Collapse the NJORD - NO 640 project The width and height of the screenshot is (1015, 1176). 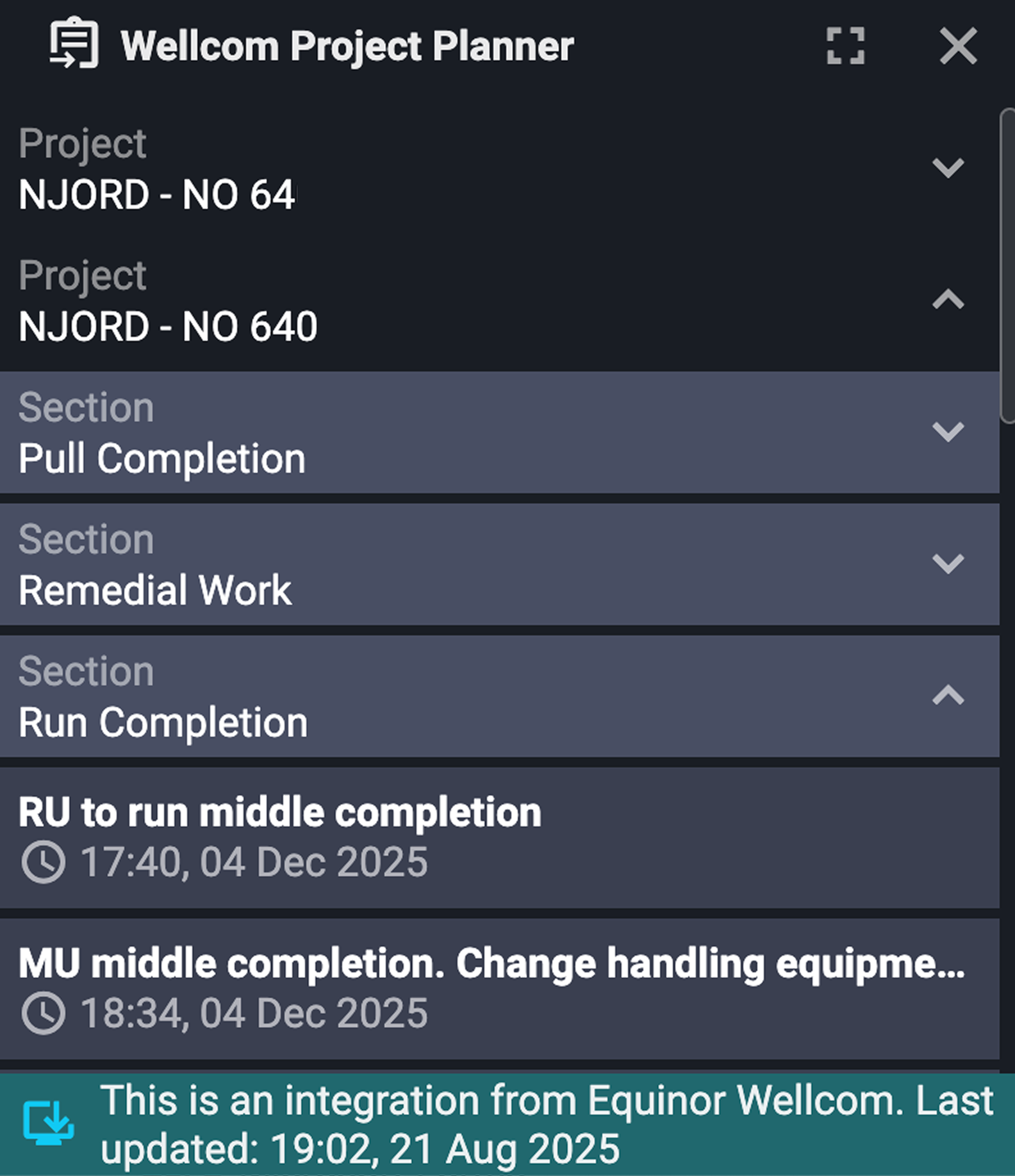(948, 300)
